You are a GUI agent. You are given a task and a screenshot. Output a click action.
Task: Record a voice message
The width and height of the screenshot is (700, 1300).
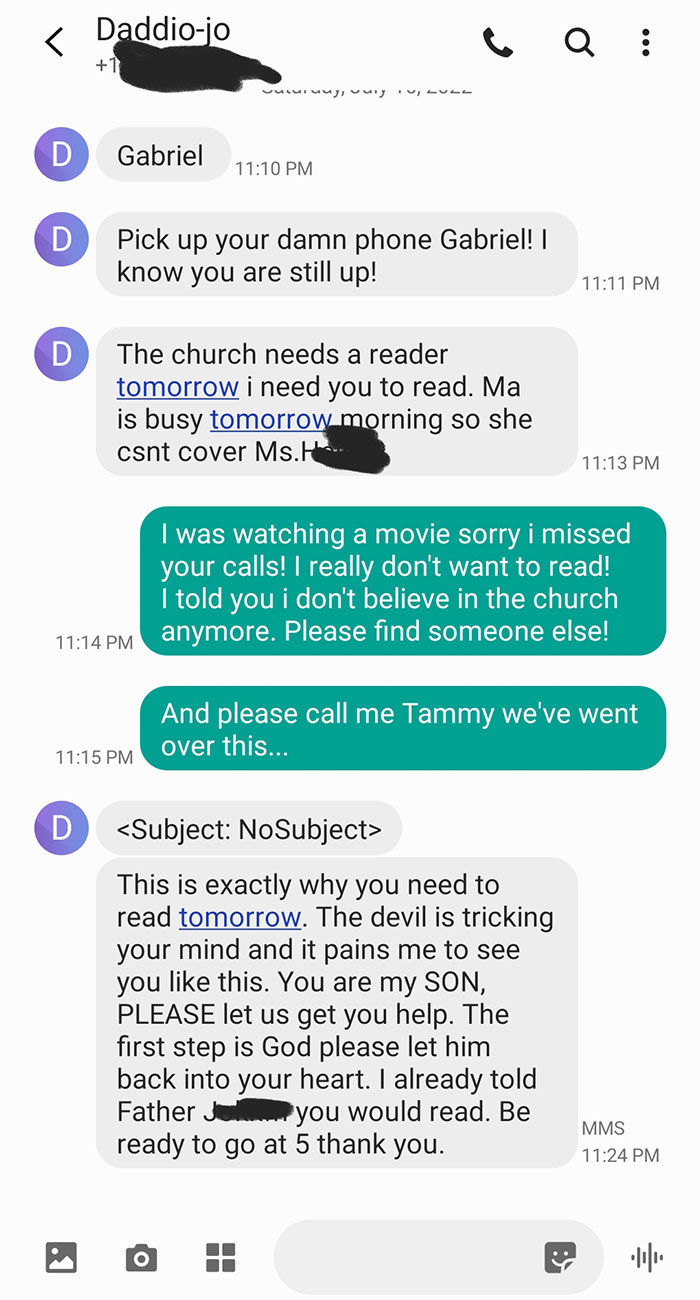coord(647,1257)
